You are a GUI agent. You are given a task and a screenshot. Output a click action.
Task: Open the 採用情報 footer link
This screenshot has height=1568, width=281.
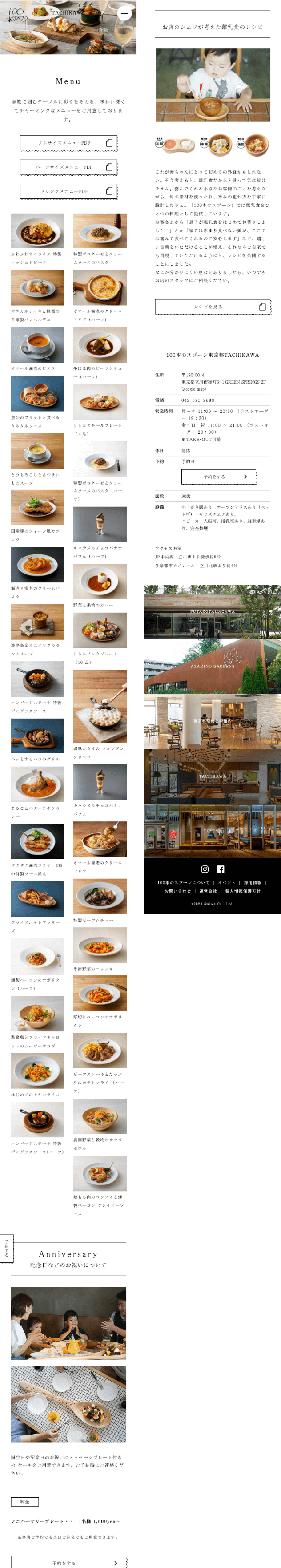pyautogui.click(x=253, y=883)
